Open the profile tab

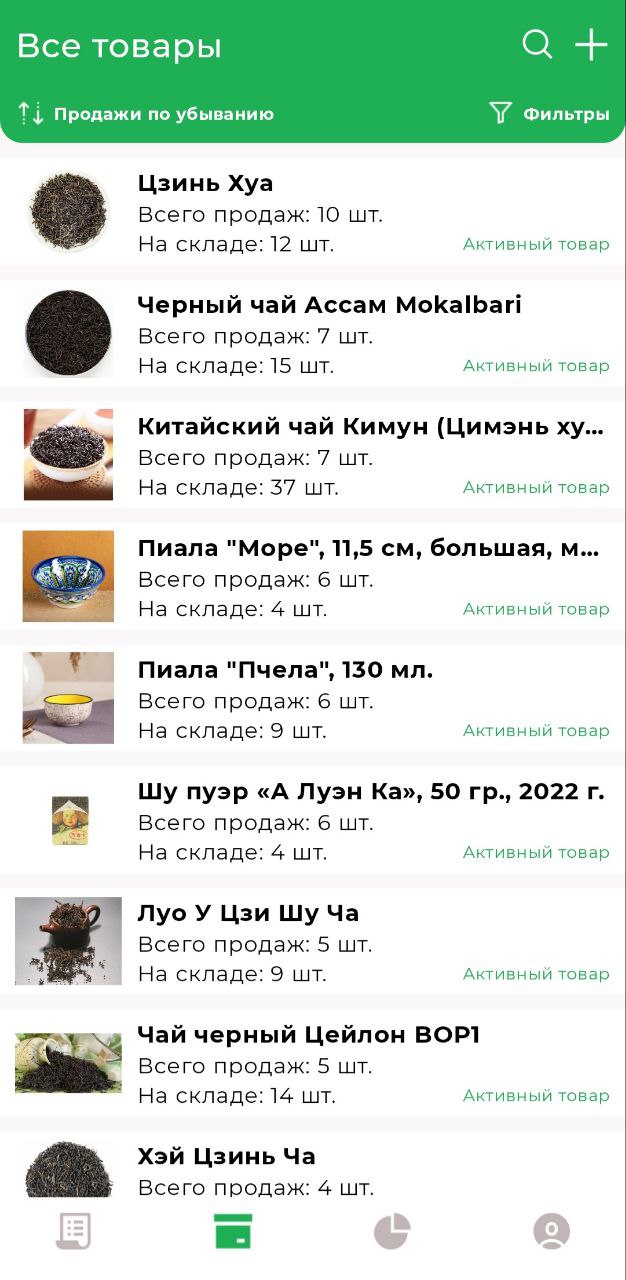(551, 1231)
